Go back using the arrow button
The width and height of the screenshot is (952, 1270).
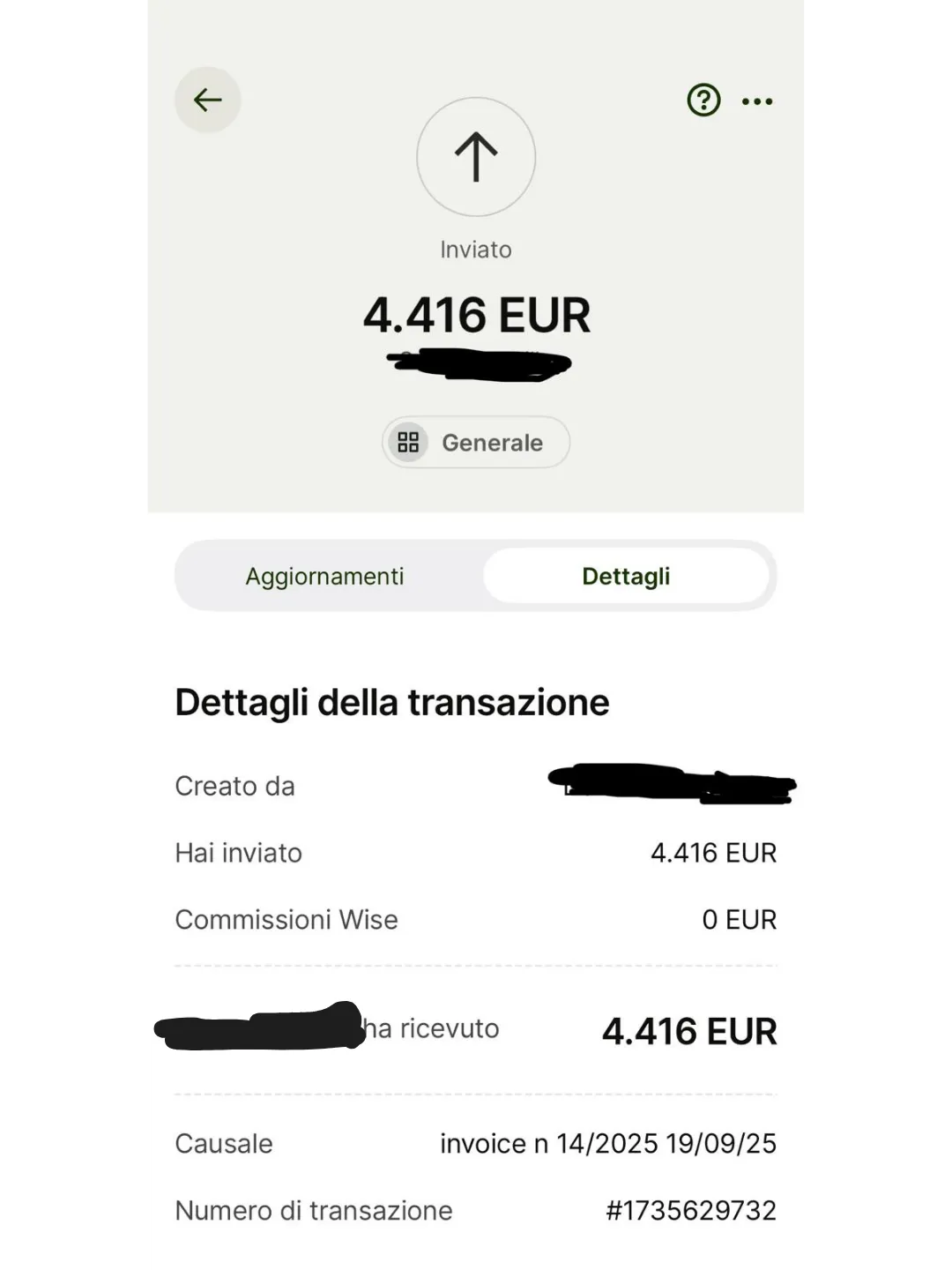[x=208, y=100]
